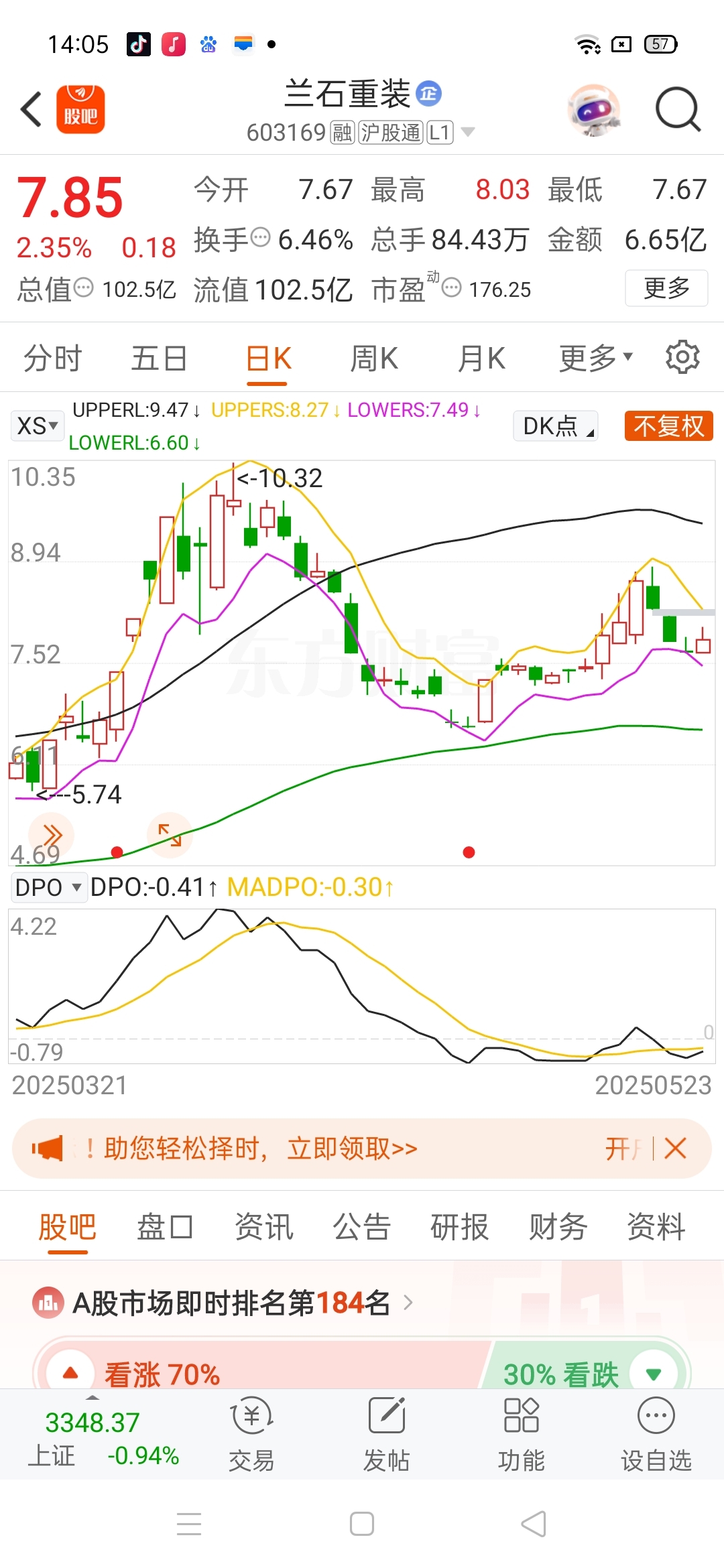Open chart settings gear icon
The width and height of the screenshot is (724, 1568).
point(682,357)
